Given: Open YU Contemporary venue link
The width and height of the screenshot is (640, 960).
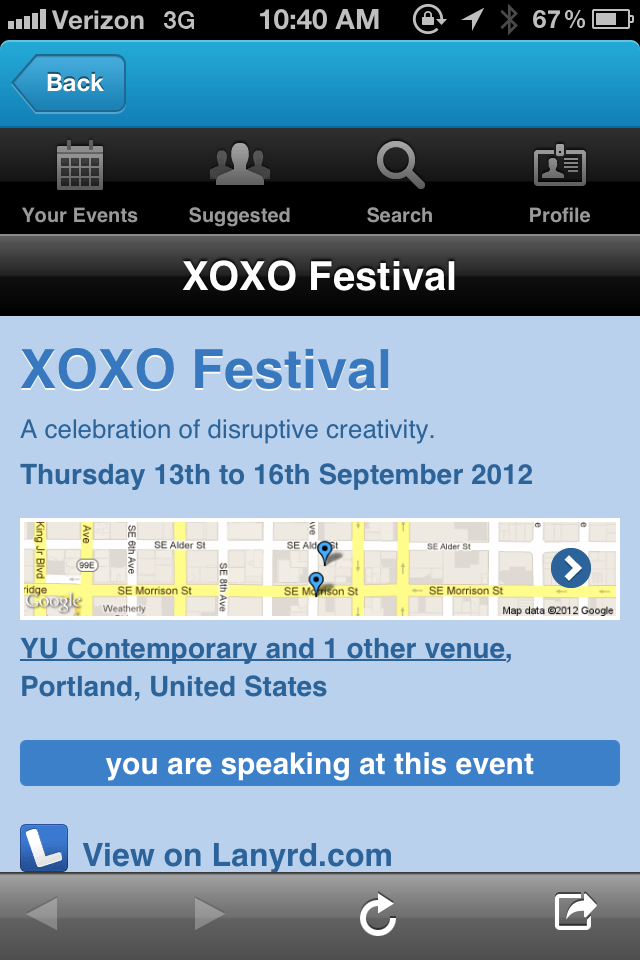Looking at the screenshot, I should tap(266, 649).
